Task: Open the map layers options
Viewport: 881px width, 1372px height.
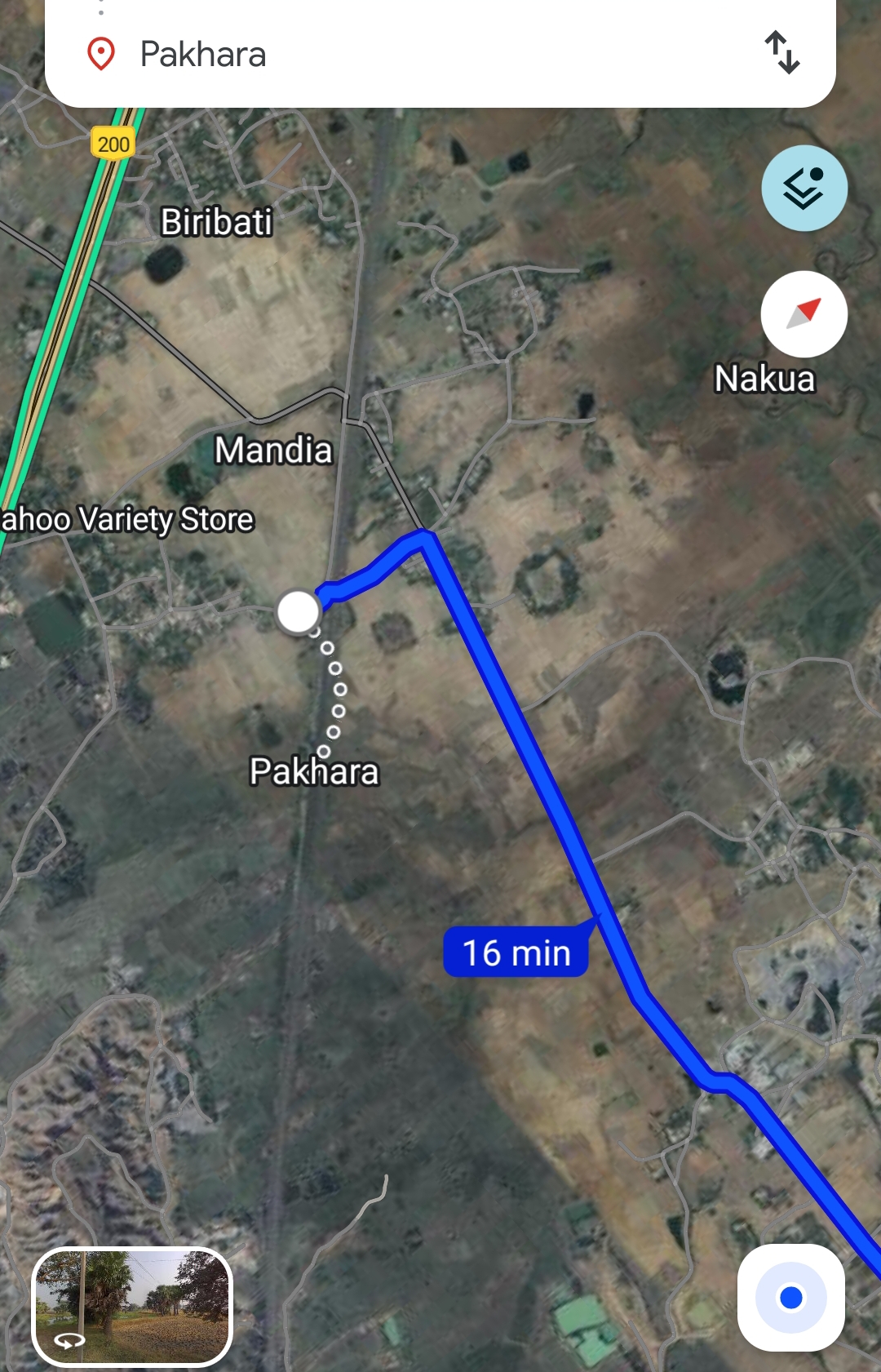Action: 804,189
